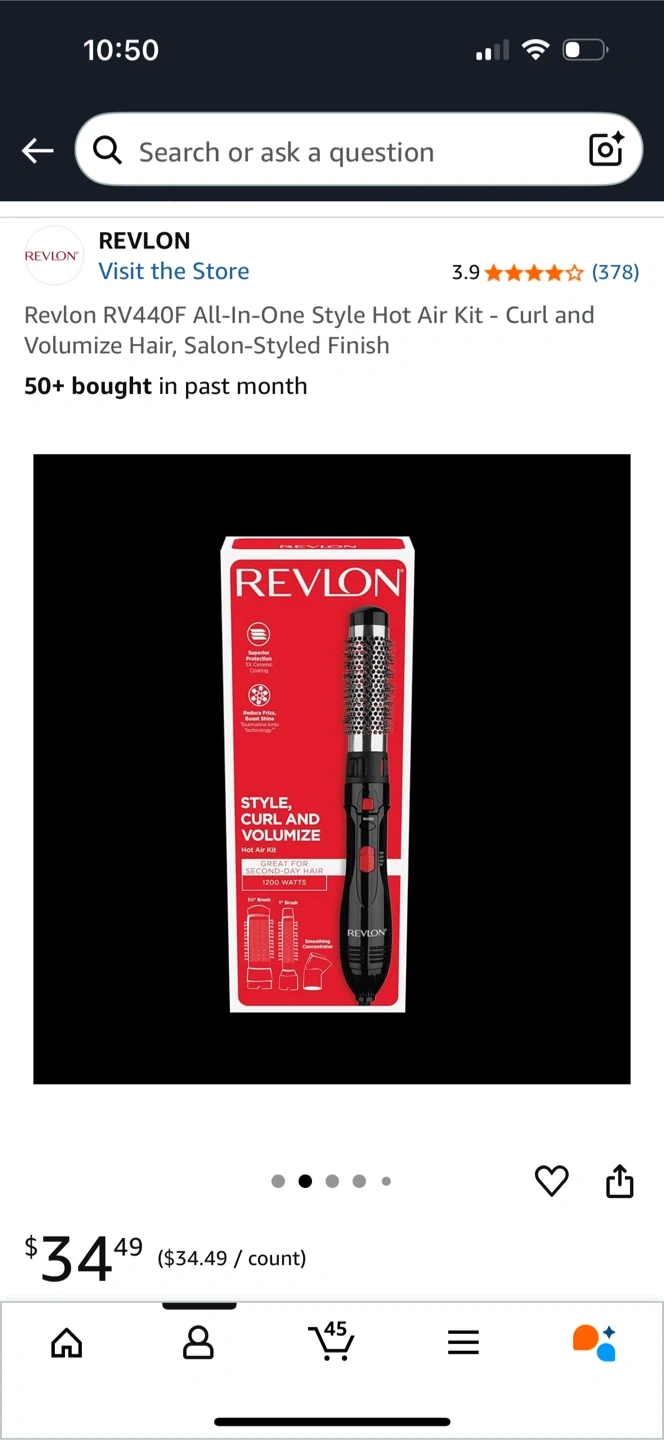Open the hamburger menu tab
The image size is (664, 1440).
(x=463, y=1343)
